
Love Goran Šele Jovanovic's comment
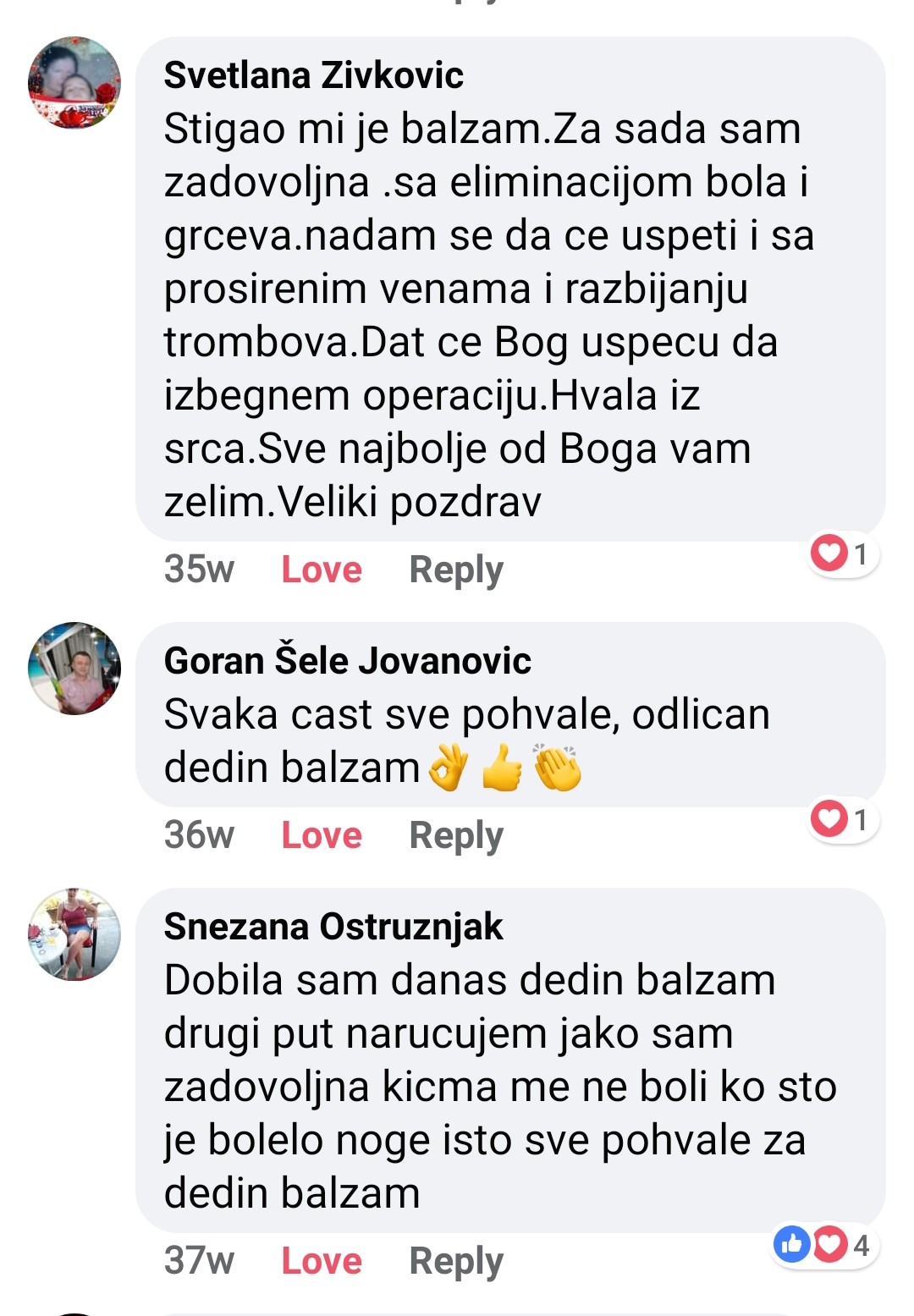(322, 835)
